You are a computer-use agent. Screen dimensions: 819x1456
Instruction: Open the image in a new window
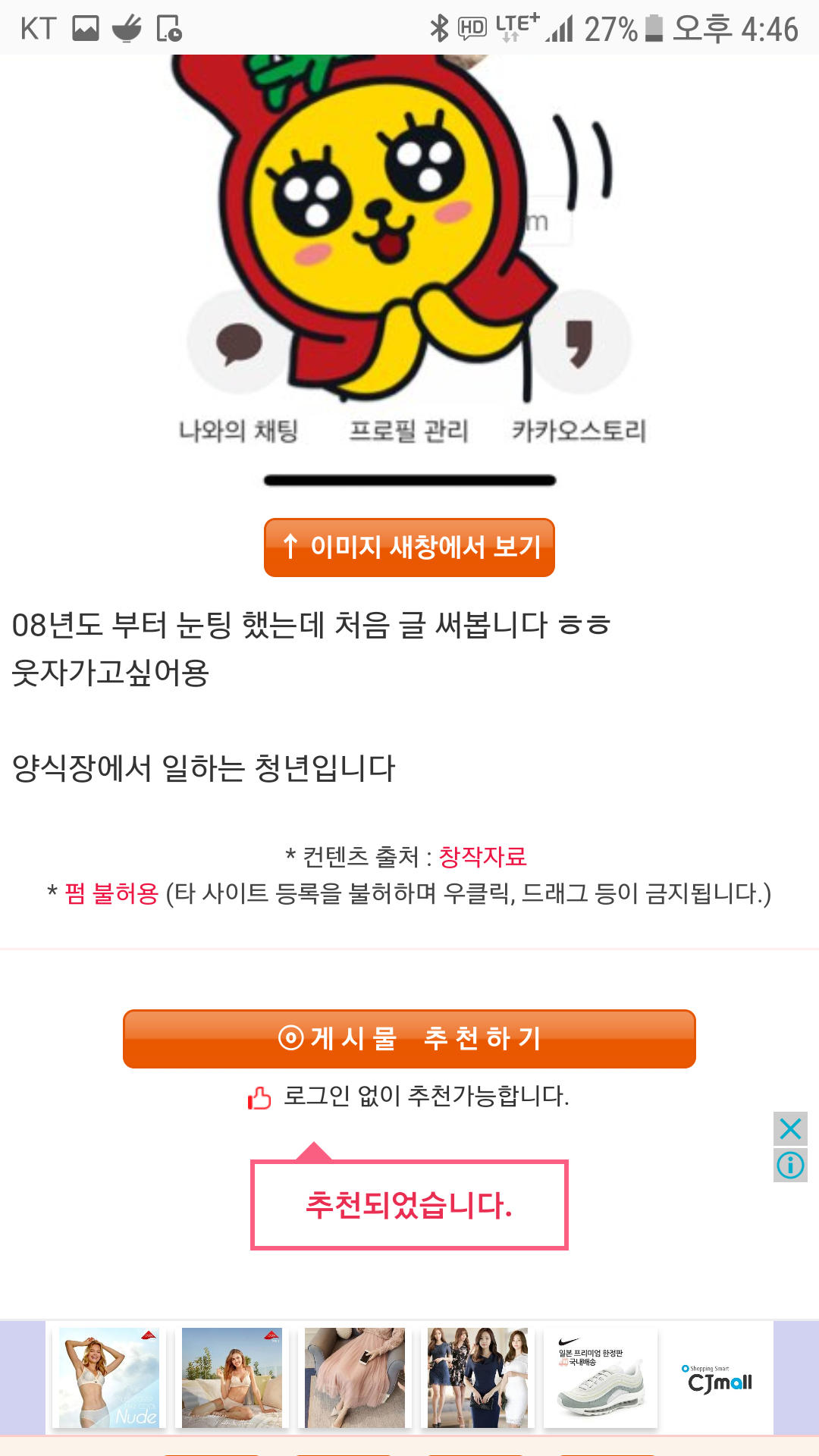point(409,547)
